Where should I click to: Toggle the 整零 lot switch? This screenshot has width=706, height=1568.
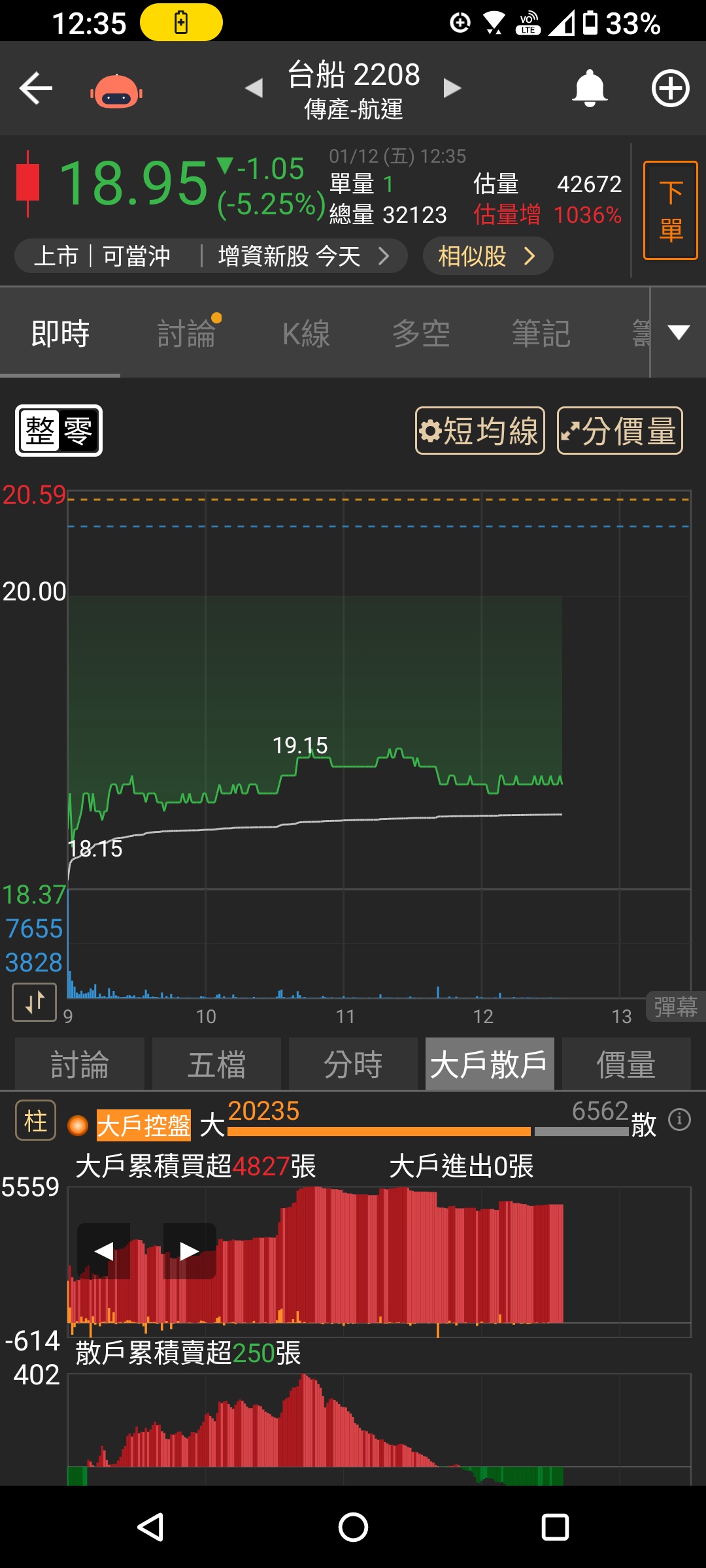click(59, 431)
